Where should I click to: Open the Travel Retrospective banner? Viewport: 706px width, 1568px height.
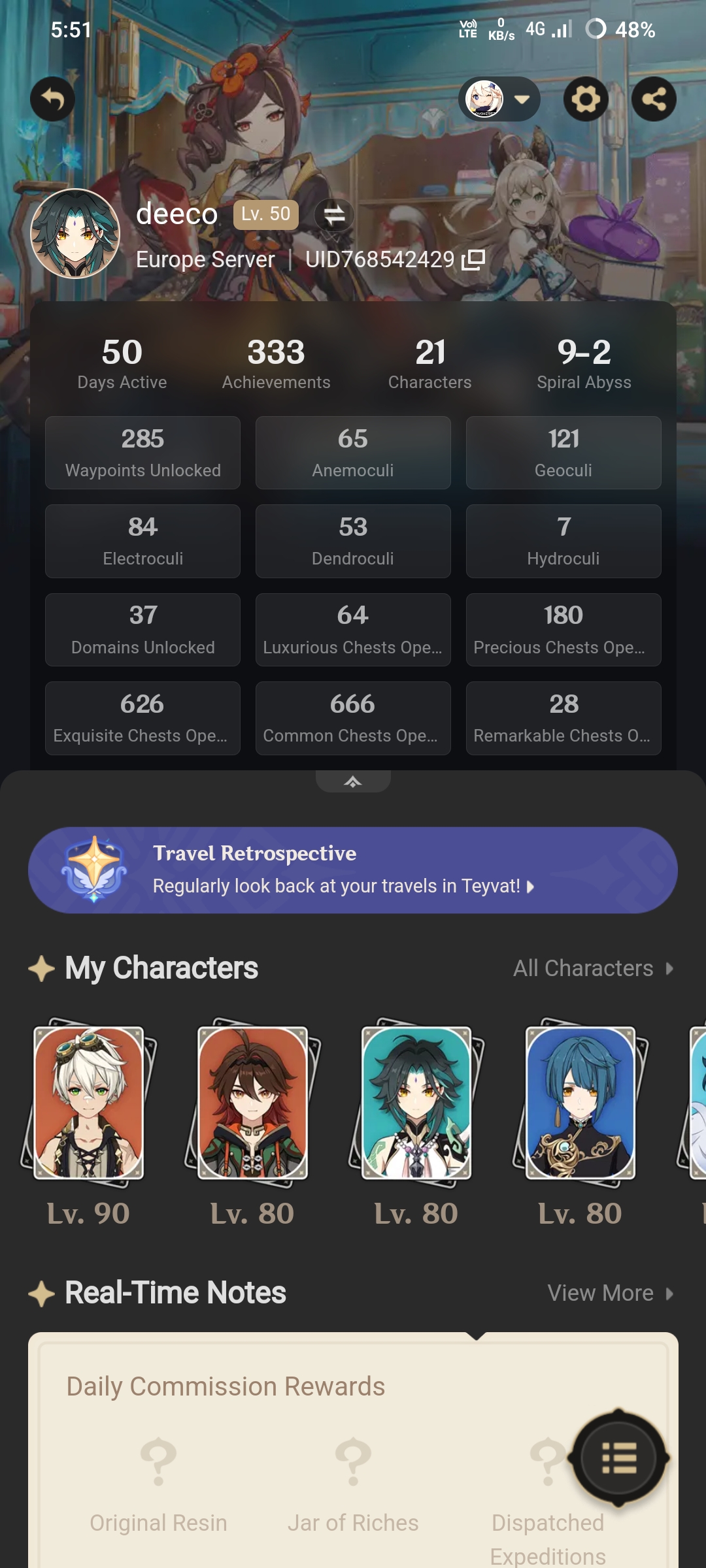tap(353, 869)
